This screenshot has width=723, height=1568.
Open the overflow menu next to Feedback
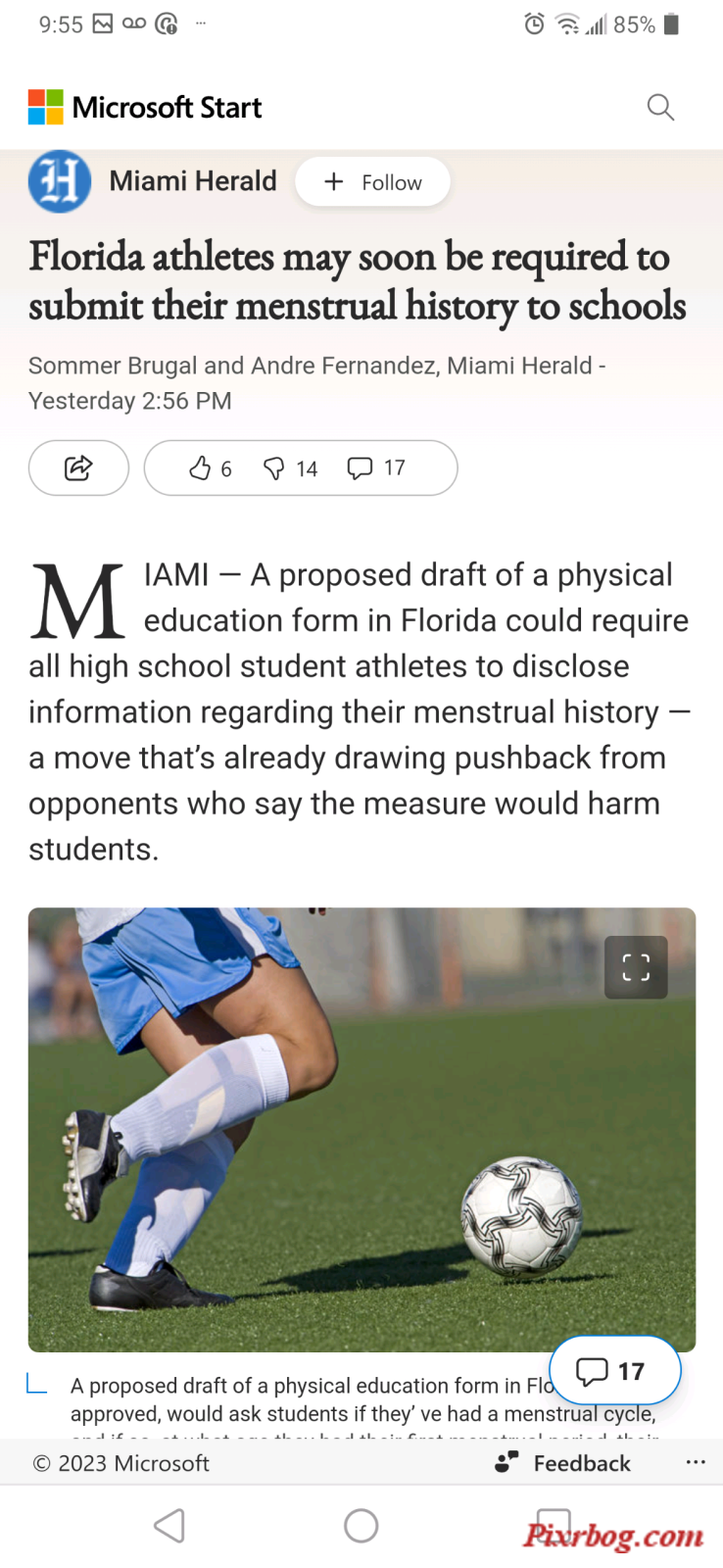696,1462
